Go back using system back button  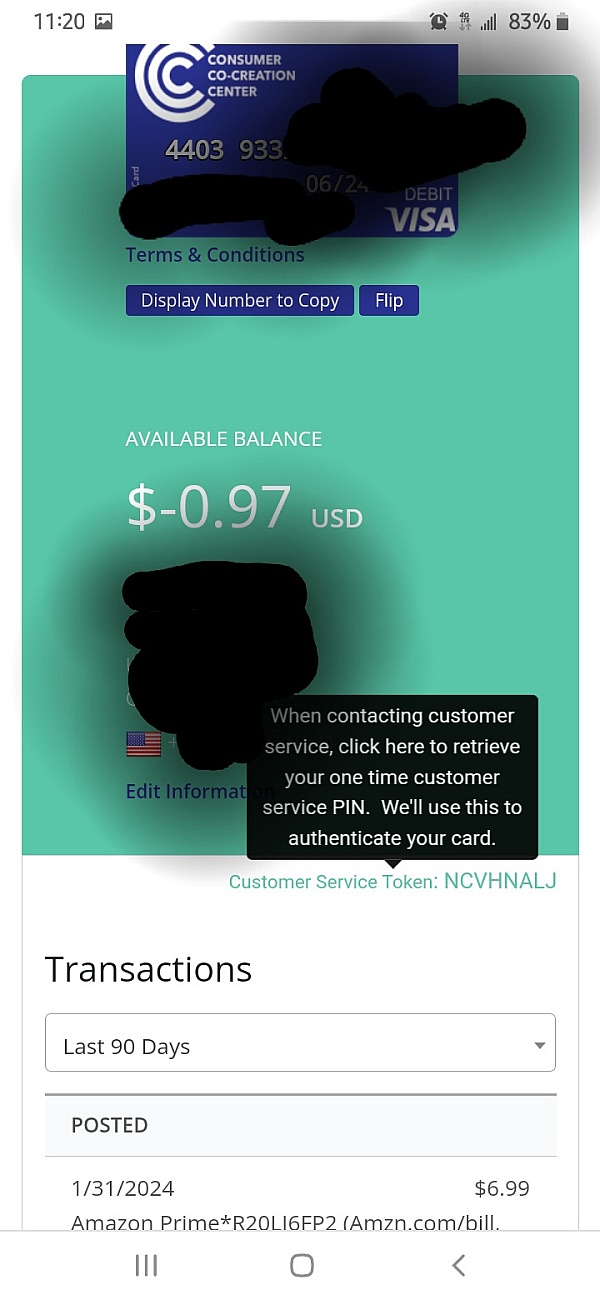(x=458, y=1265)
